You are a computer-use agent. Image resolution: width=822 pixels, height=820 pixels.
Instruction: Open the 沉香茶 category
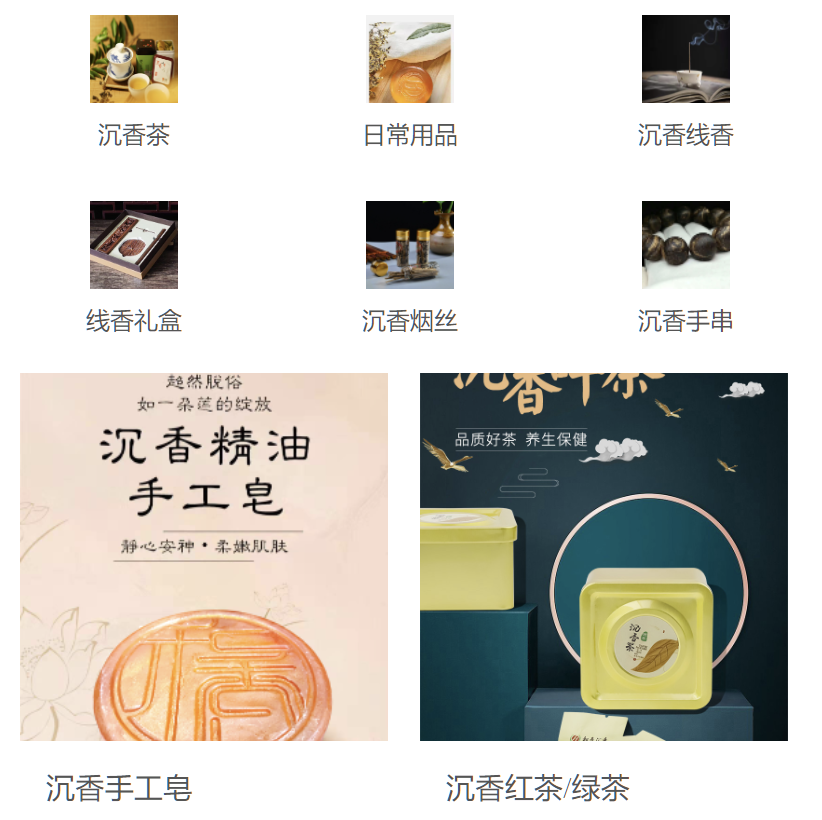(134, 60)
